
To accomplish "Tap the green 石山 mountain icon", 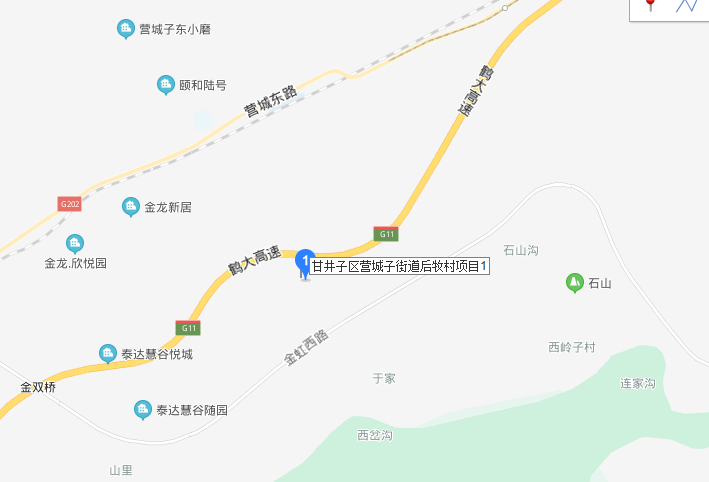I will 574,283.
